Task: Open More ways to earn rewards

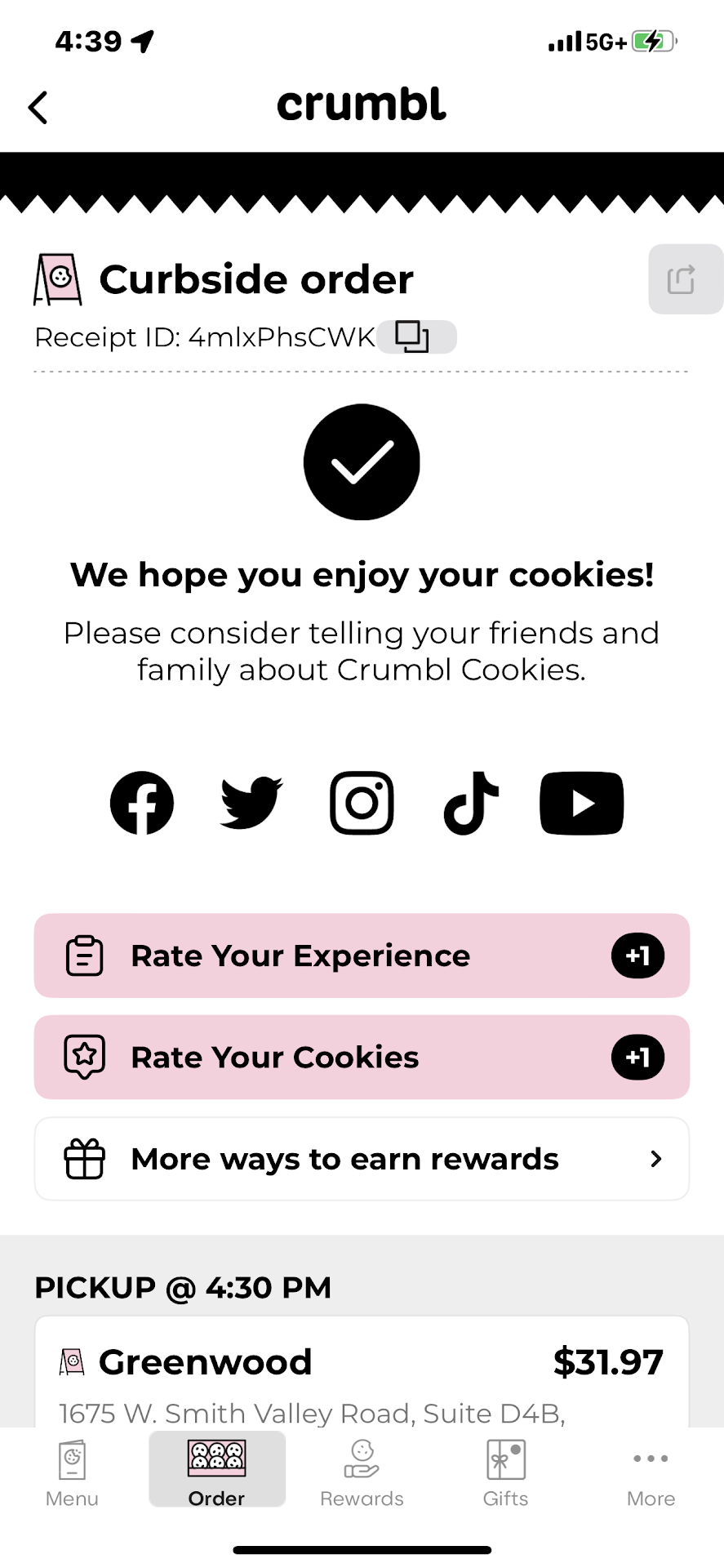Action: click(x=362, y=1159)
